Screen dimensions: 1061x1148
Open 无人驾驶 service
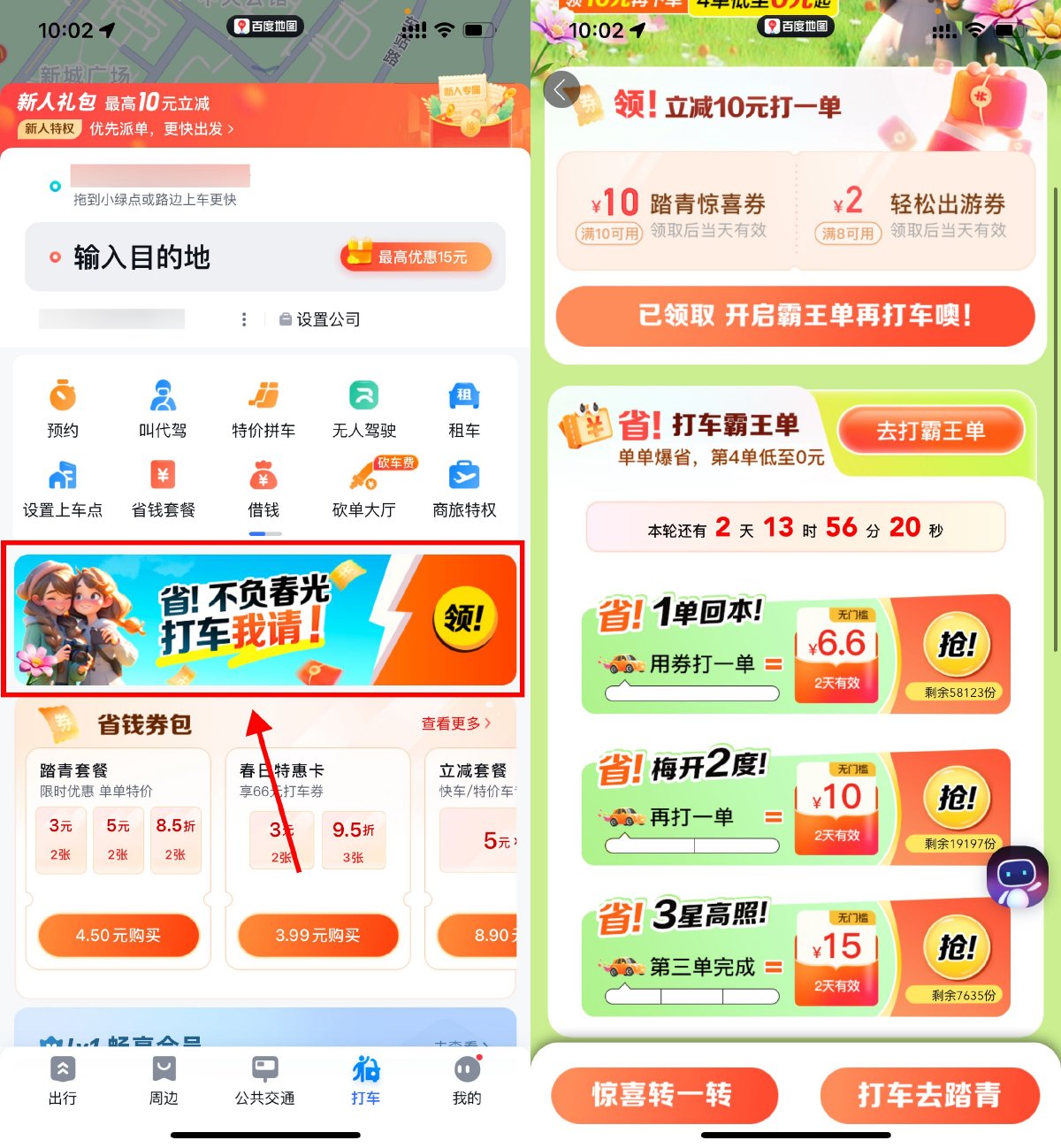[363, 408]
